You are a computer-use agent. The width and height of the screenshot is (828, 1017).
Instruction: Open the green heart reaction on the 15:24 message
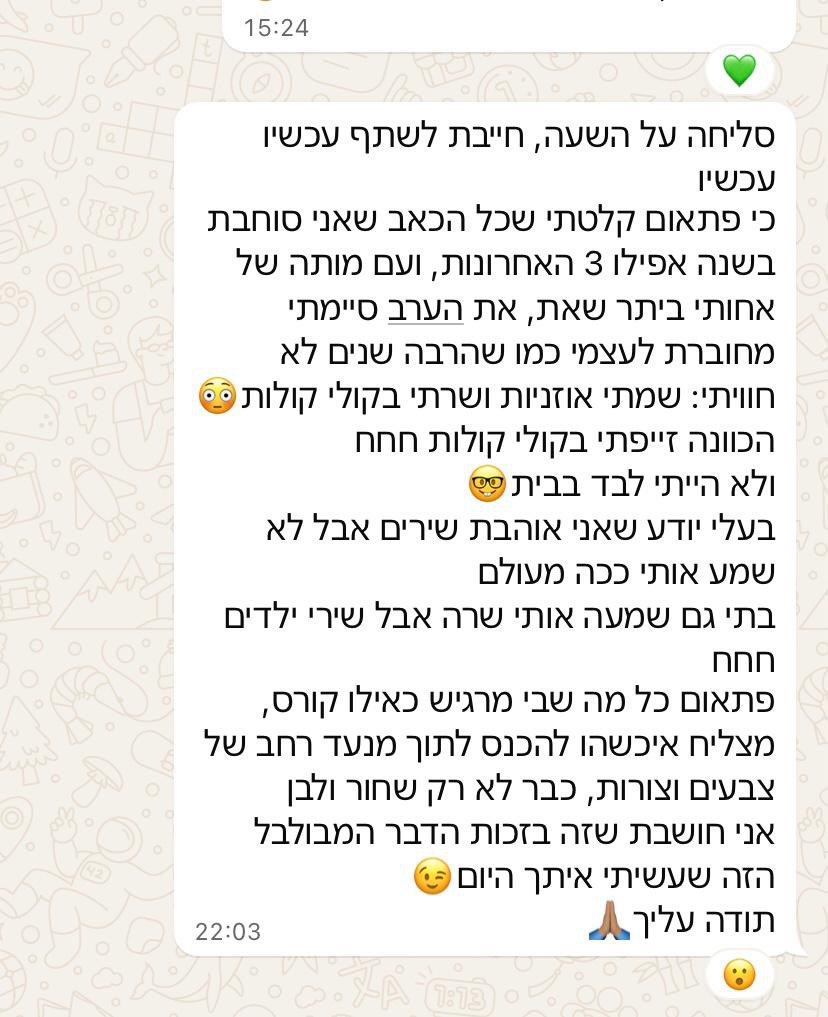coord(739,70)
